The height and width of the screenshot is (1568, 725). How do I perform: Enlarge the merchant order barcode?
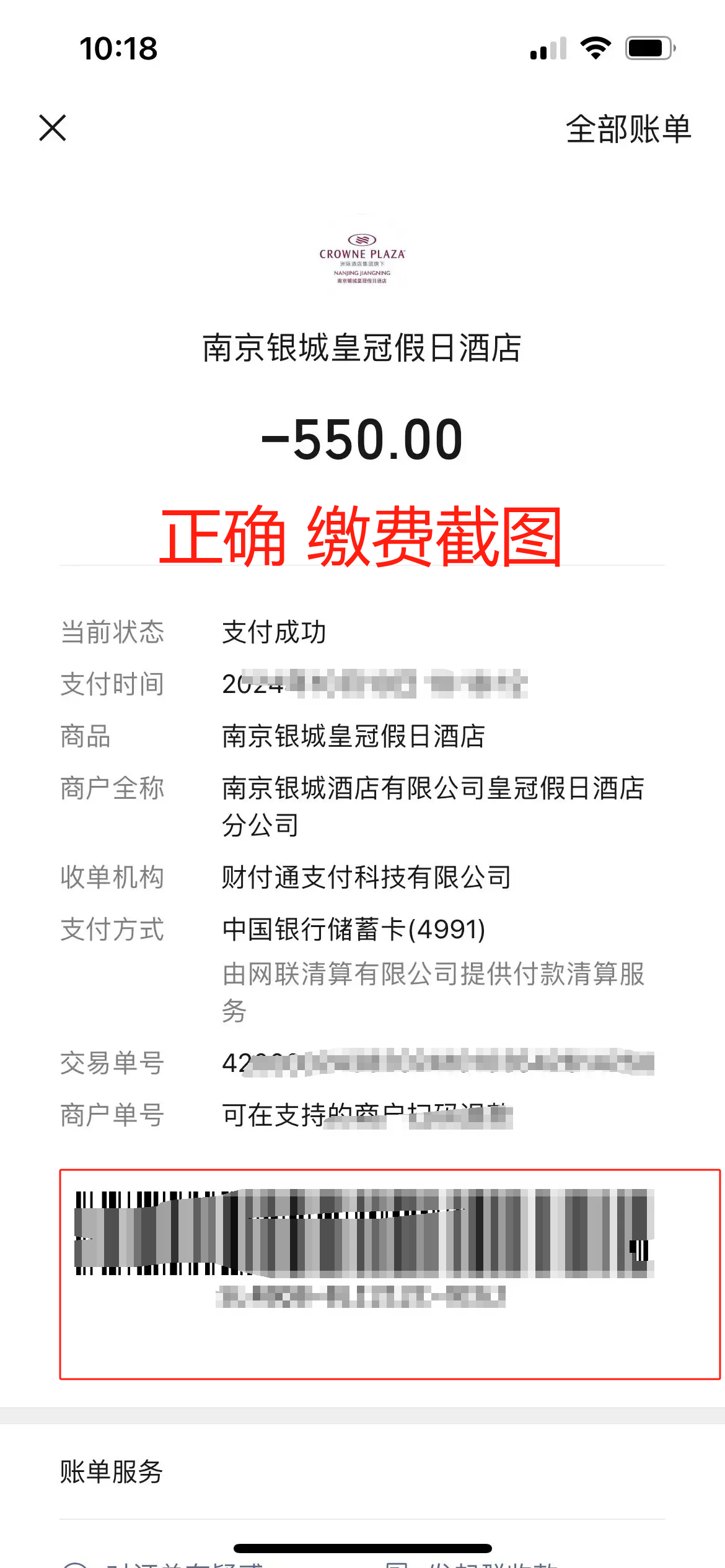tap(364, 1234)
